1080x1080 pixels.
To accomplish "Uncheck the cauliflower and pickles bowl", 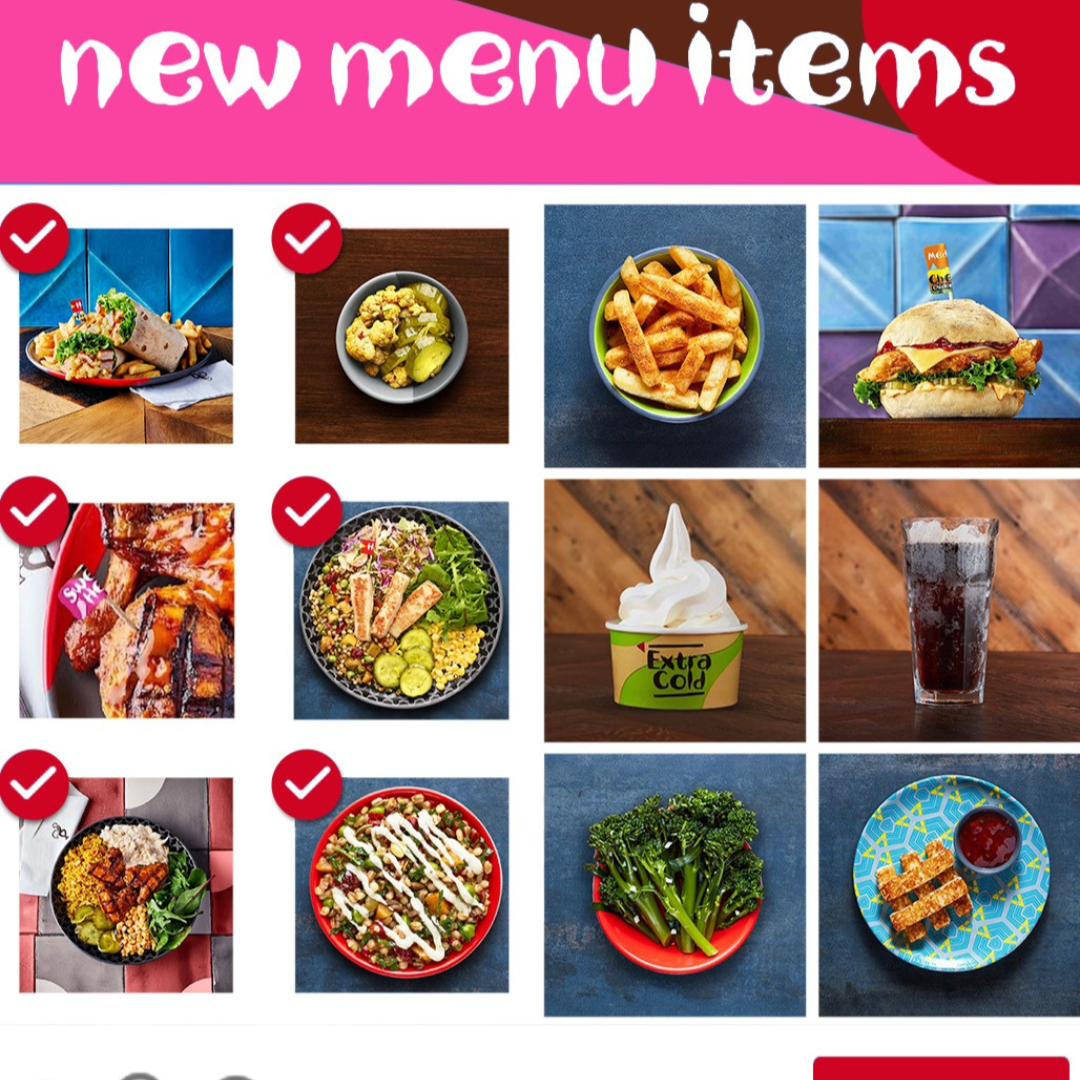I will (x=401, y=335).
